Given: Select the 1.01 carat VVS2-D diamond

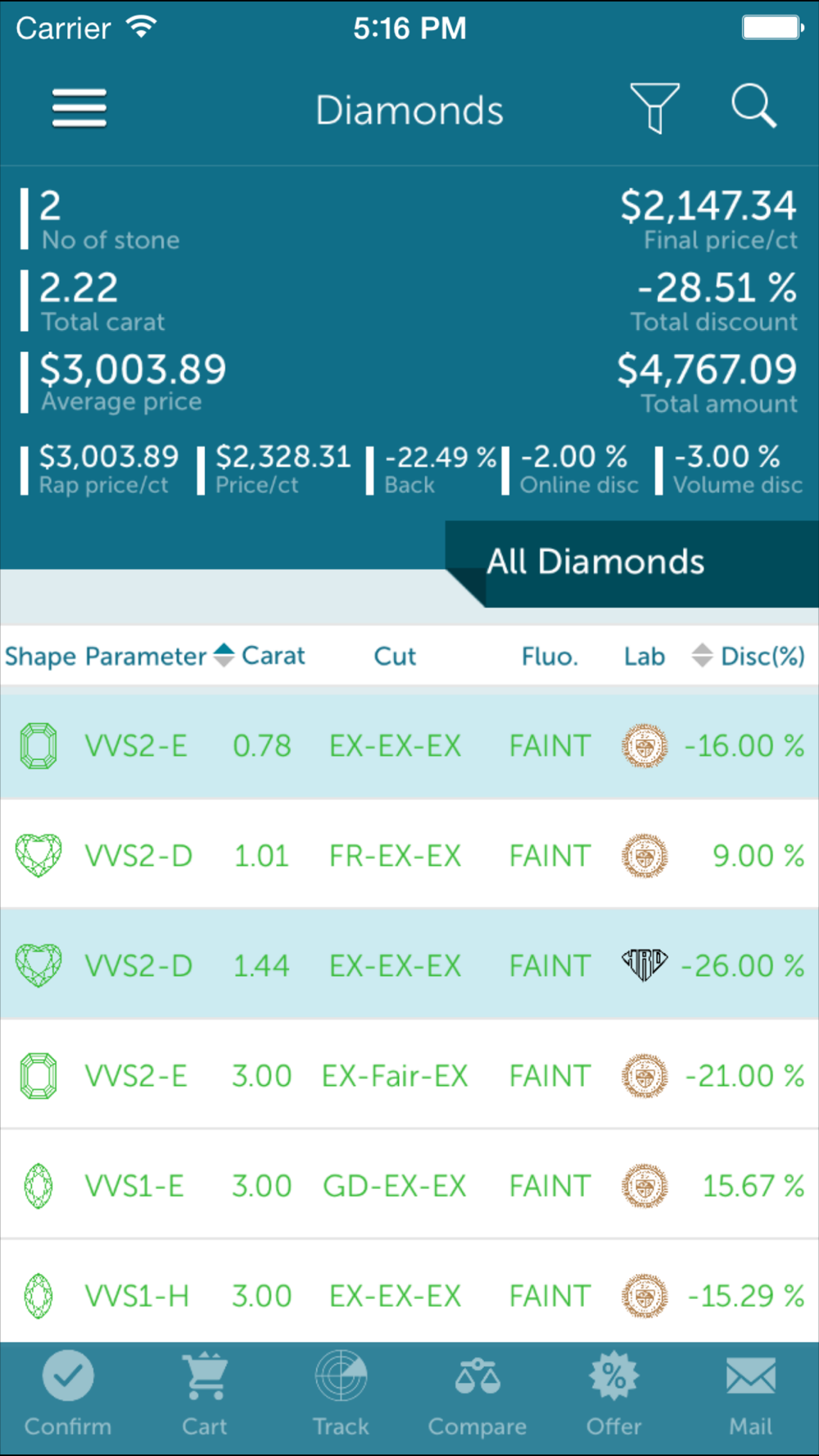Looking at the screenshot, I should coord(409,856).
